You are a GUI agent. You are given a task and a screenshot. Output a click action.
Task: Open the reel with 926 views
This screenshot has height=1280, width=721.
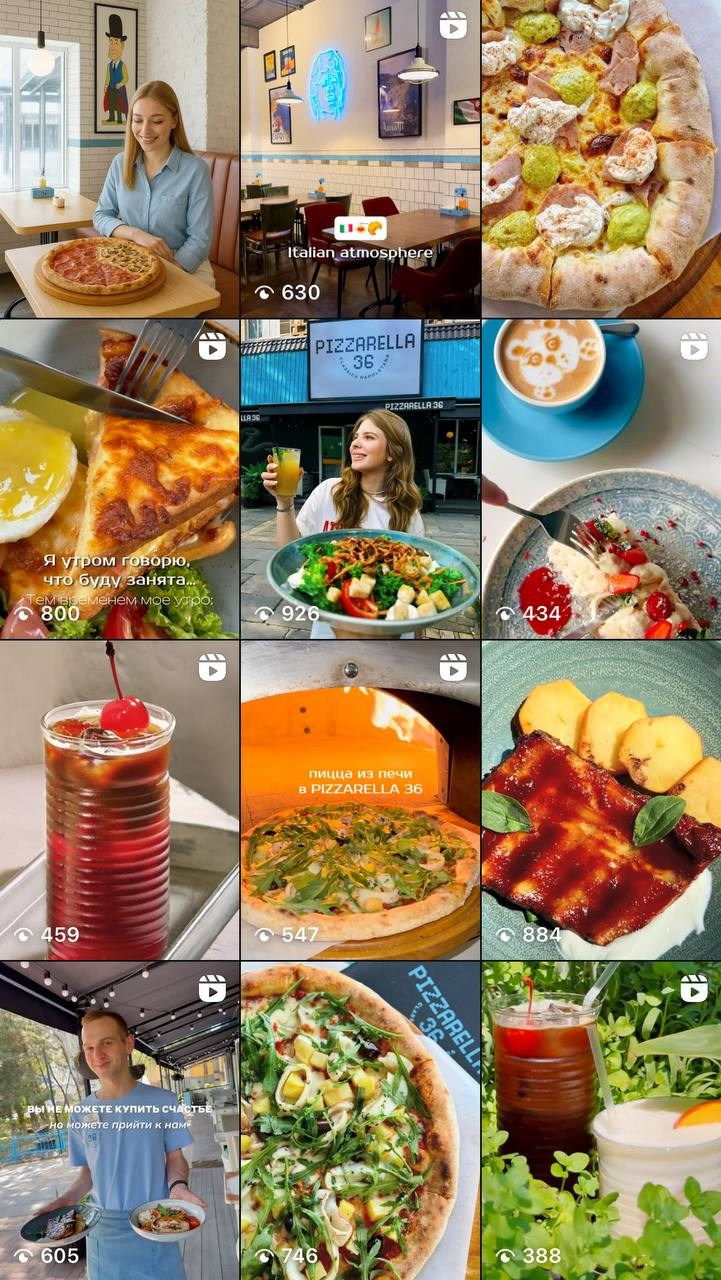click(359, 479)
